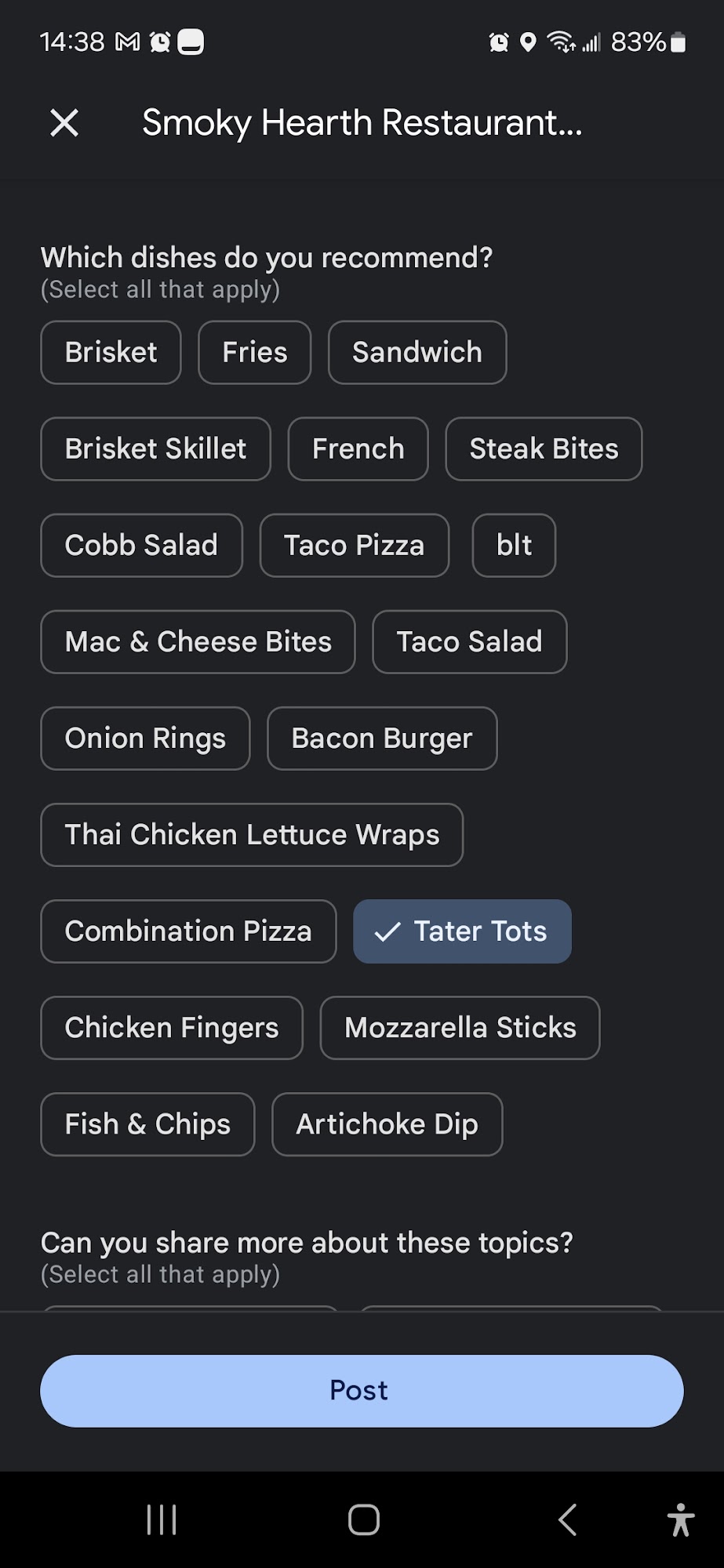
Task: Tap the Onion Rings chip
Action: (145, 739)
